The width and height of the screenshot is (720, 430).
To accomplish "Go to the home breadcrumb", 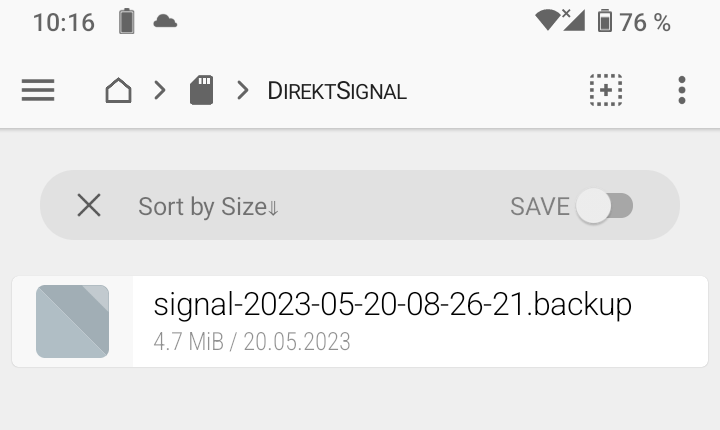I will (118, 90).
